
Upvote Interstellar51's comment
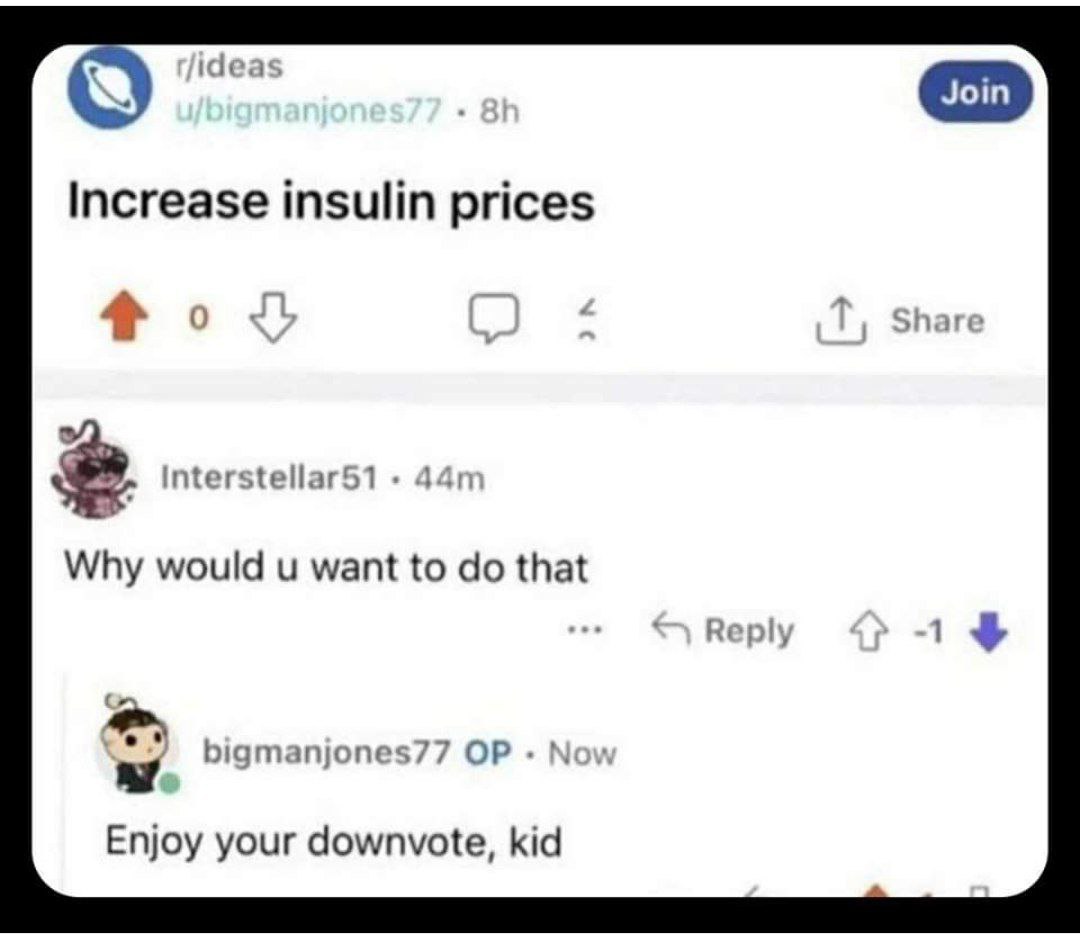point(864,632)
